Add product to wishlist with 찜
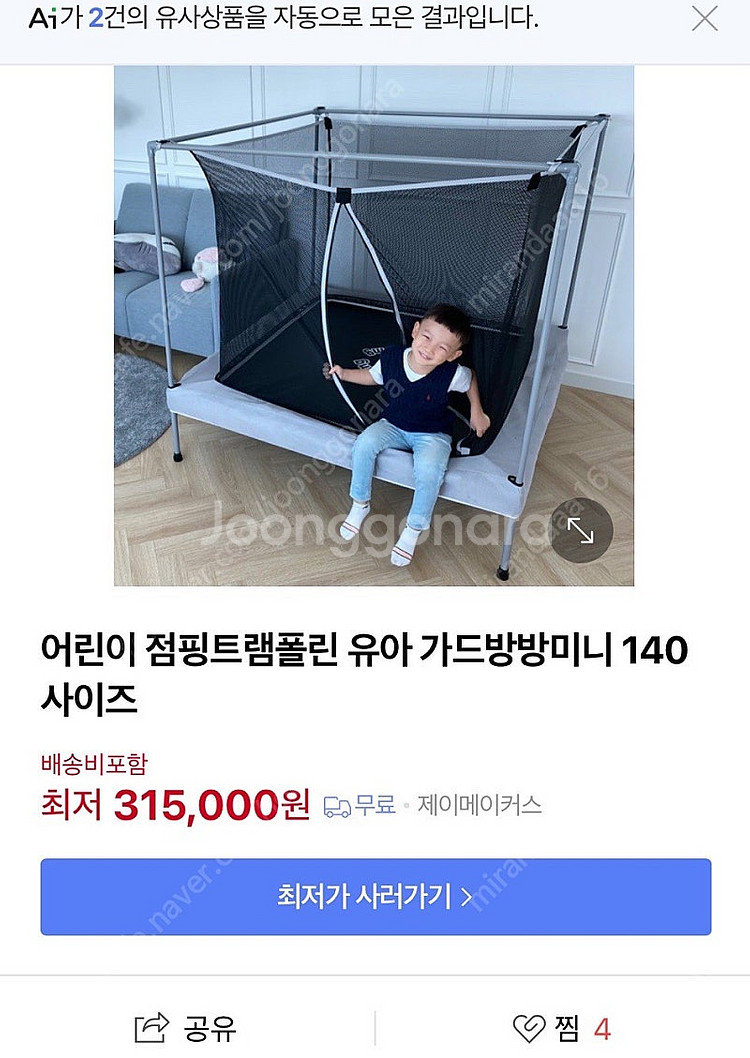 561,1027
